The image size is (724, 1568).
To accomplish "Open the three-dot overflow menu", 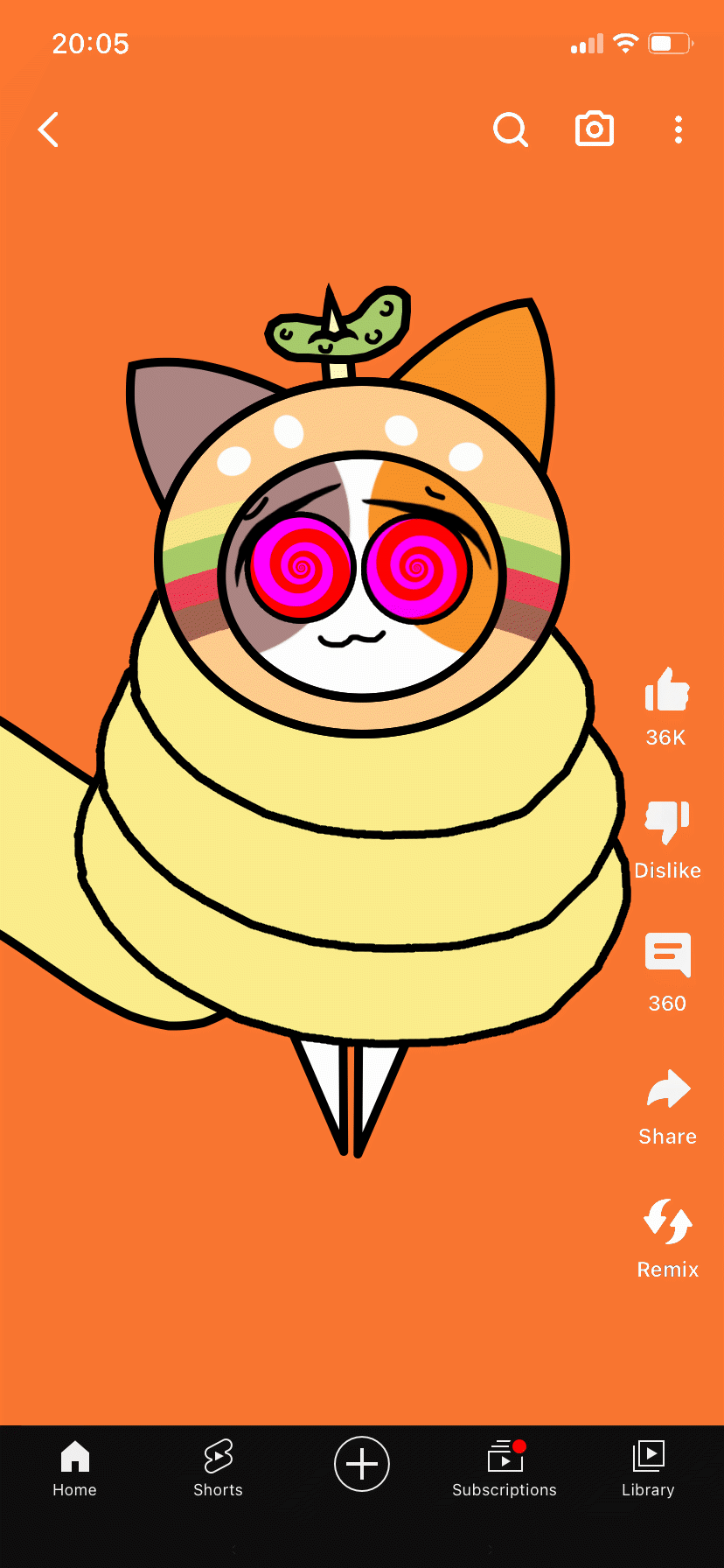I will click(x=679, y=130).
